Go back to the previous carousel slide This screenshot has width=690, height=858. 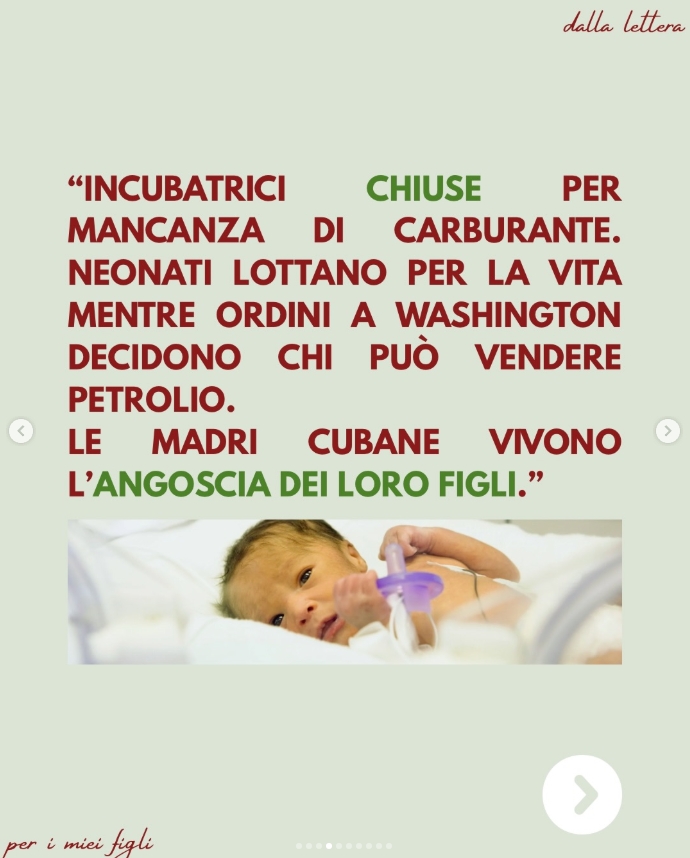click(x=21, y=431)
